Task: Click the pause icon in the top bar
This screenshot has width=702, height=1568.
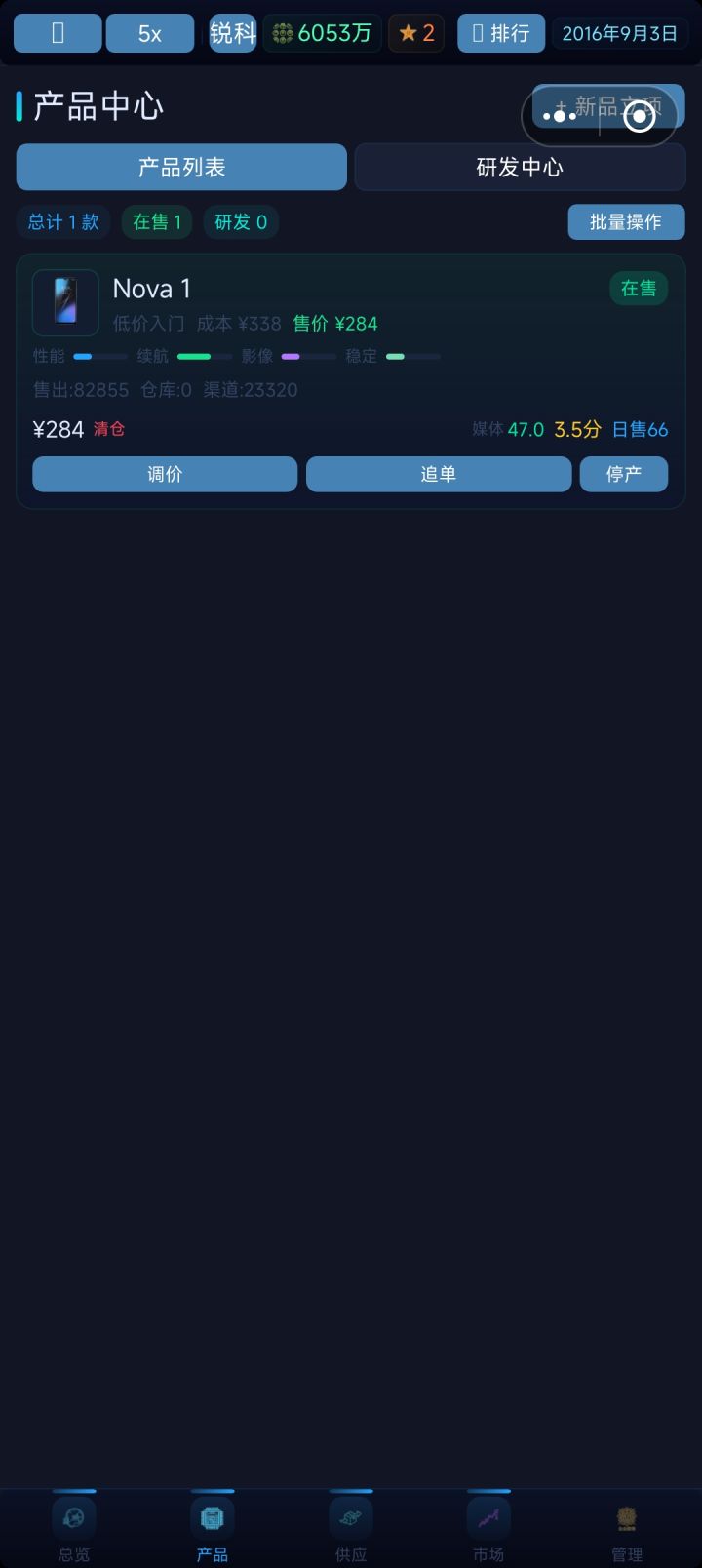Action: pos(56,32)
